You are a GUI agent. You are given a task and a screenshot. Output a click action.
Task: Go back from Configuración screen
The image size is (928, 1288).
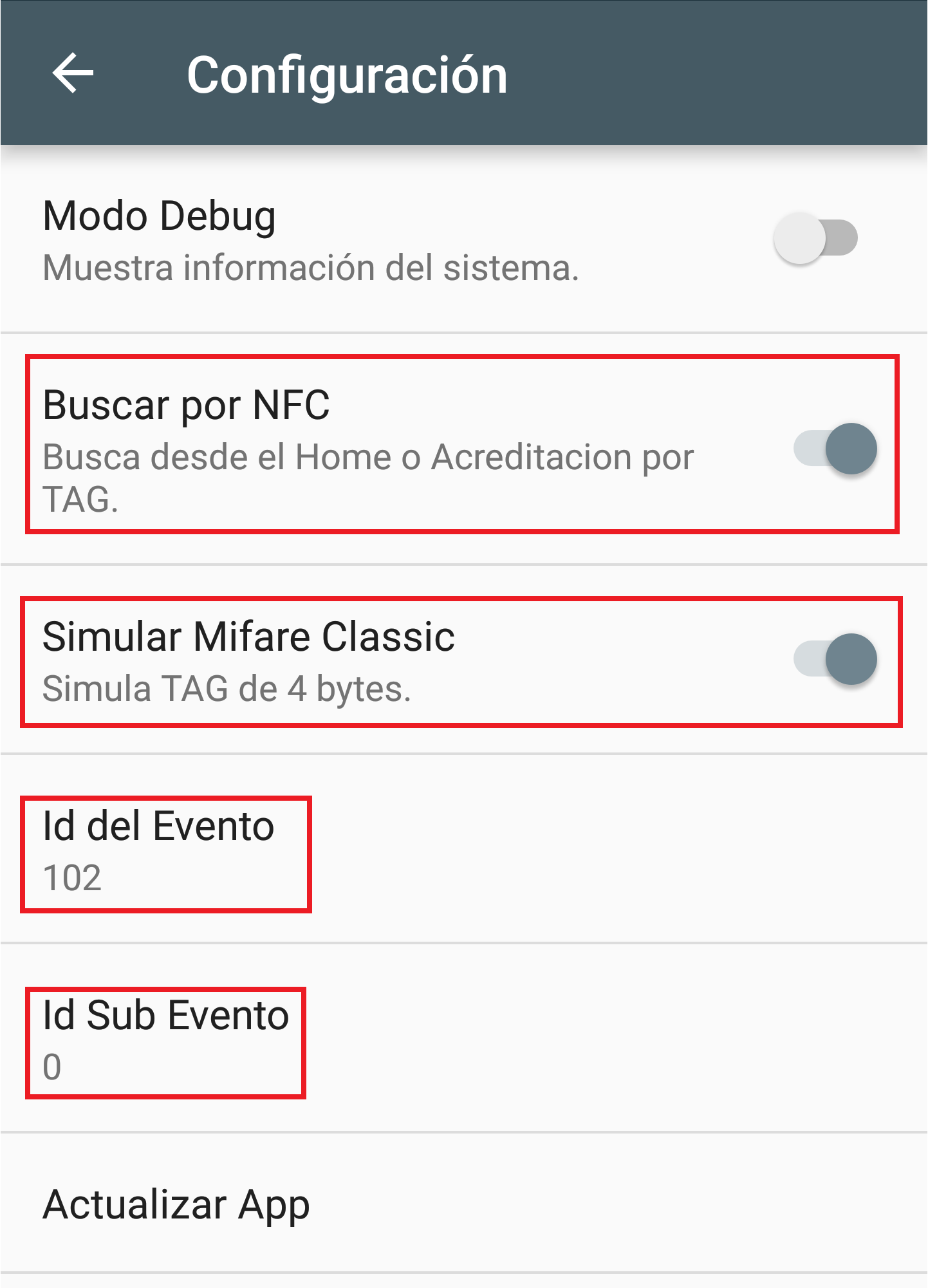coord(73,73)
